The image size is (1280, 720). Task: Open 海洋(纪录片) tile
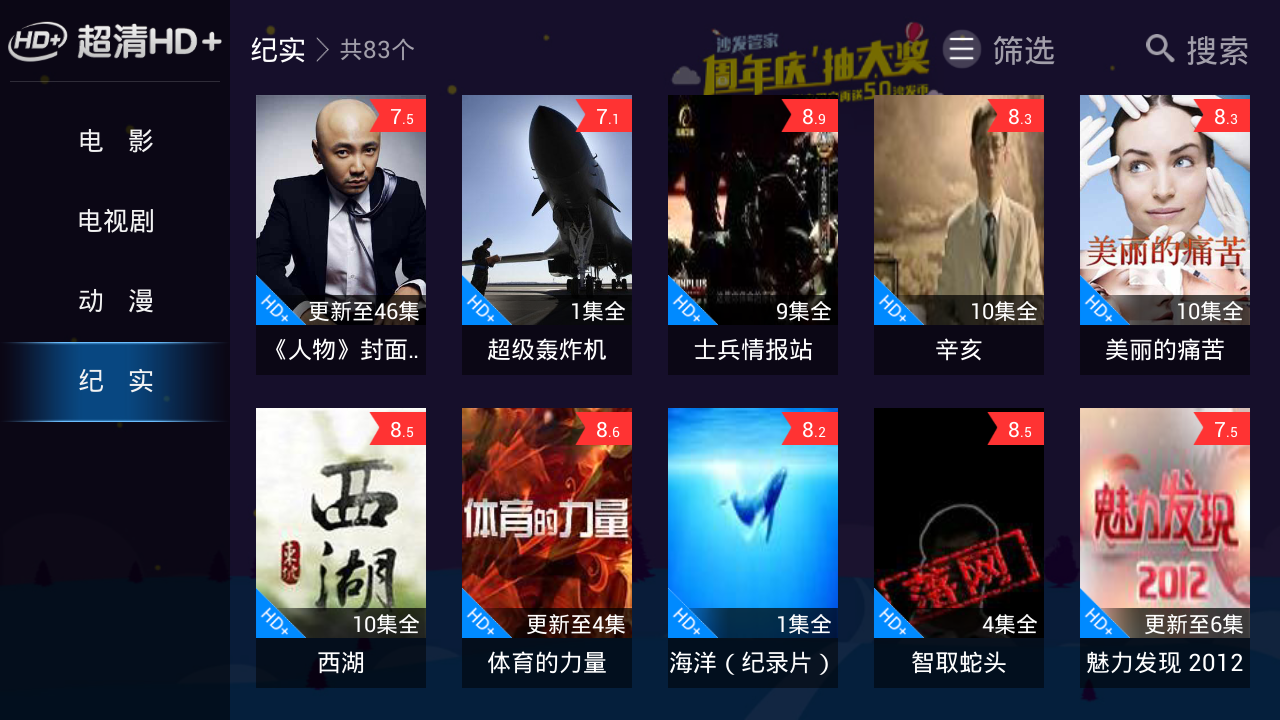coord(753,547)
